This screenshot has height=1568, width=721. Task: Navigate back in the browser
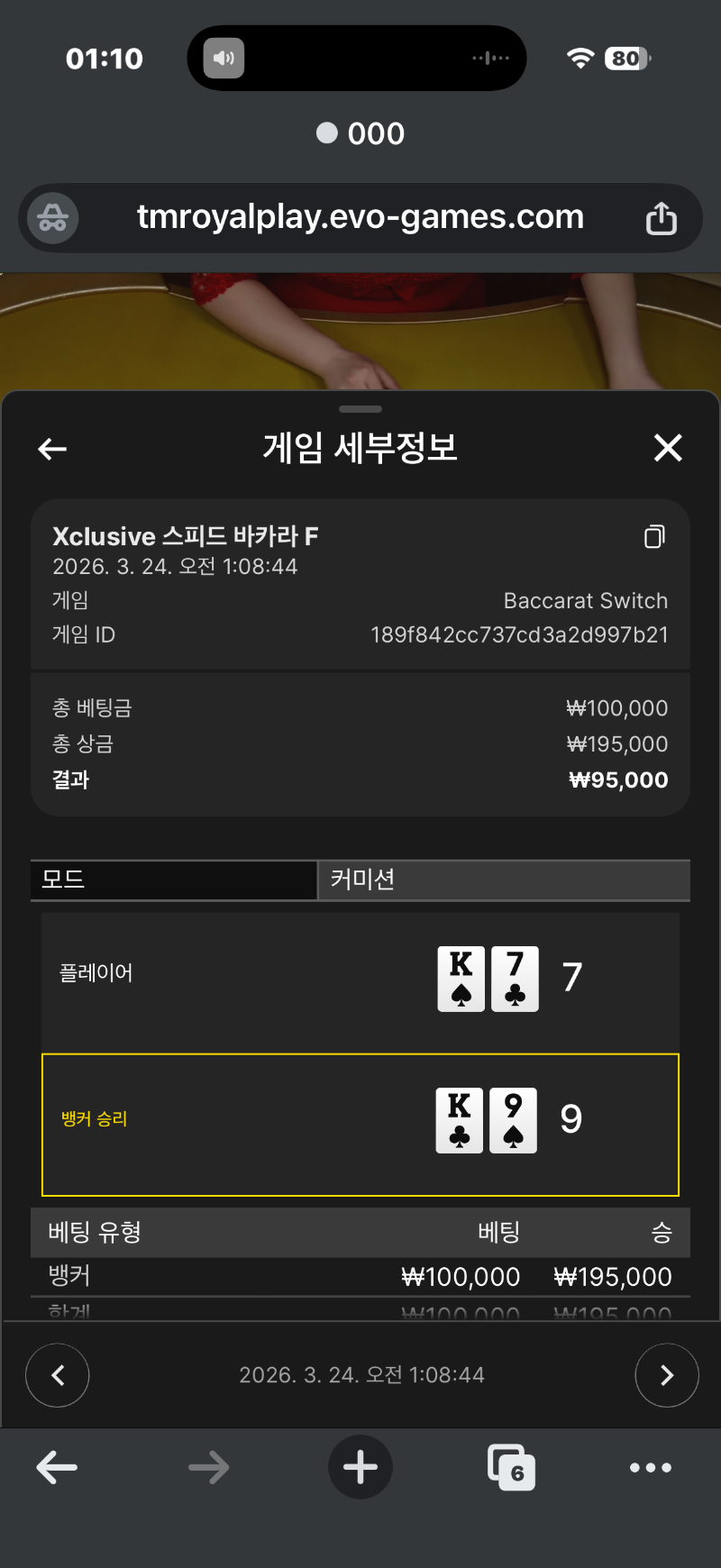[x=57, y=1468]
